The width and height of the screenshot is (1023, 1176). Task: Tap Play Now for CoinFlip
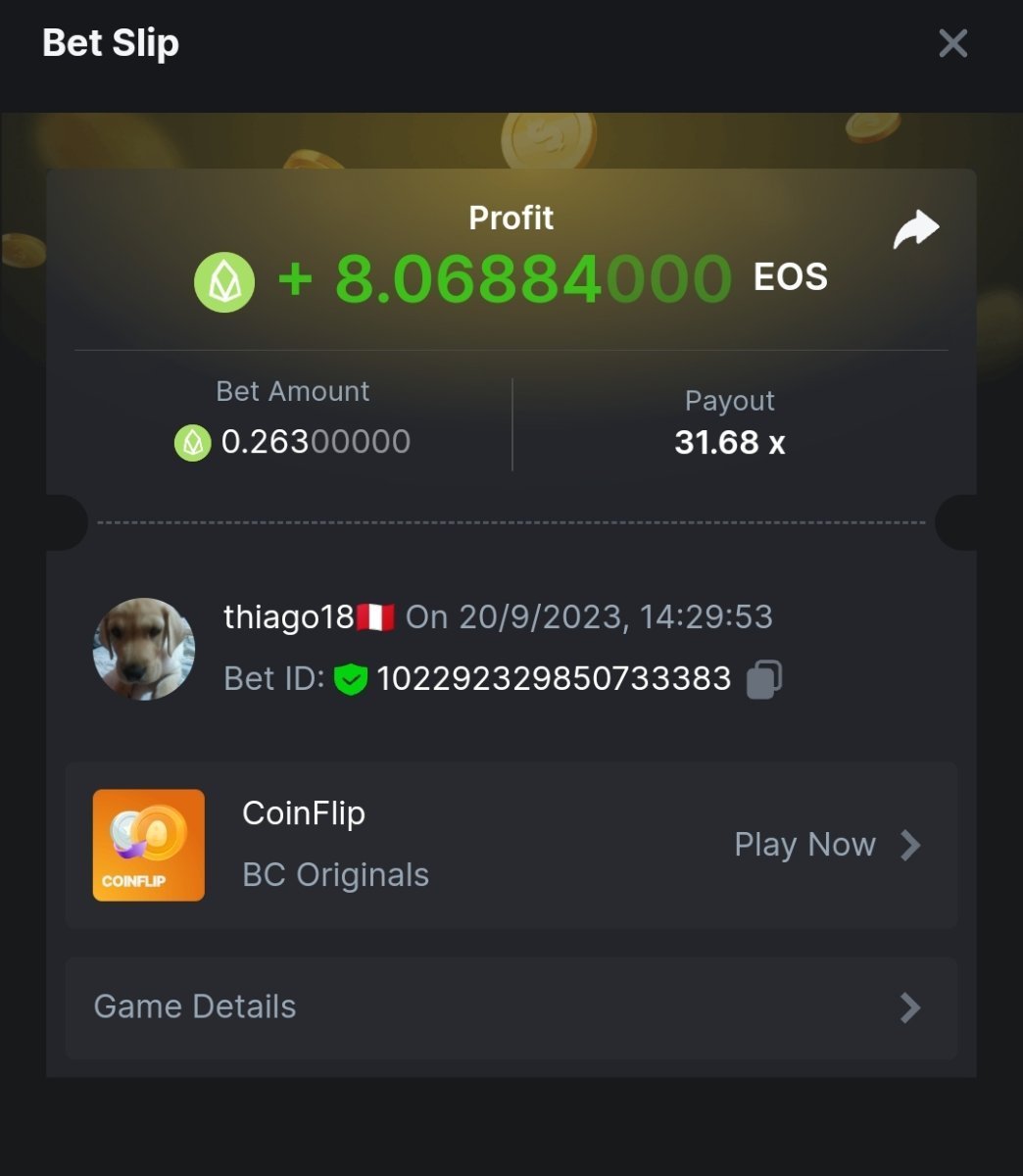click(x=826, y=845)
